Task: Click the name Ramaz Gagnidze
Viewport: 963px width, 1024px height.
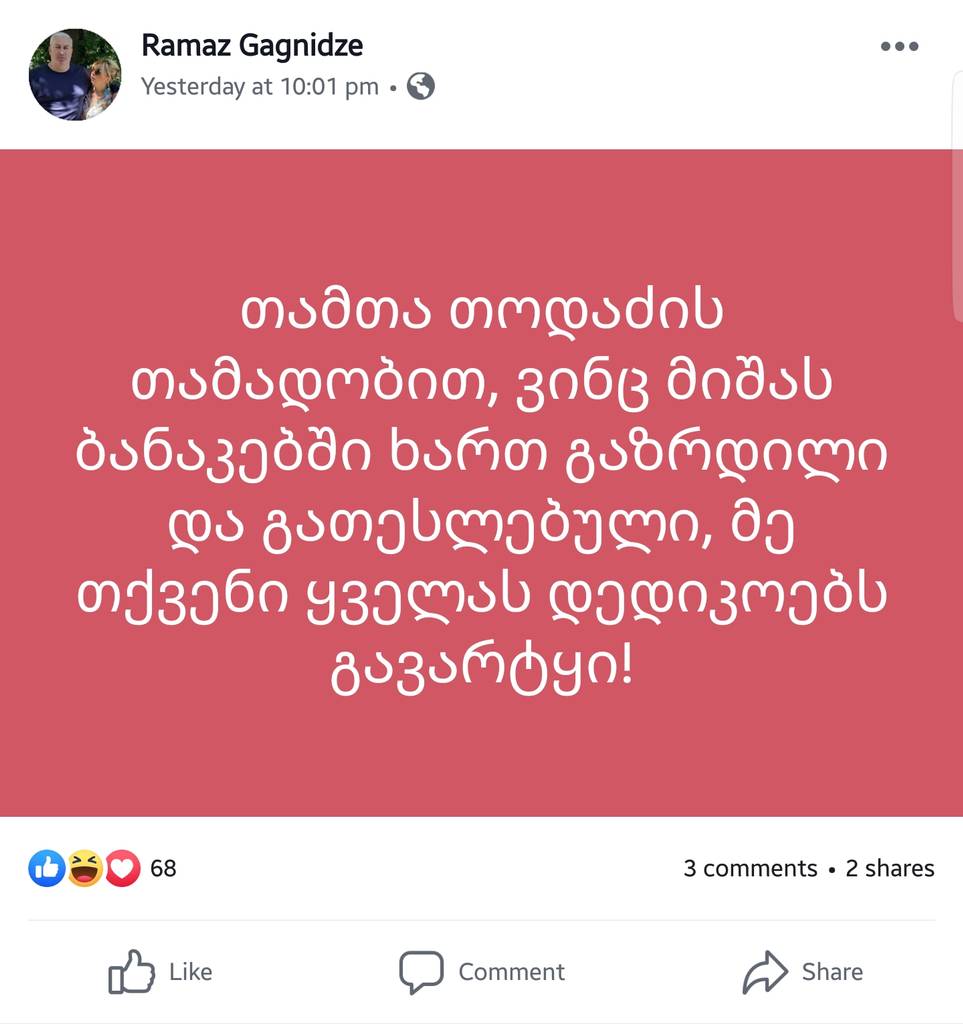Action: coord(253,44)
